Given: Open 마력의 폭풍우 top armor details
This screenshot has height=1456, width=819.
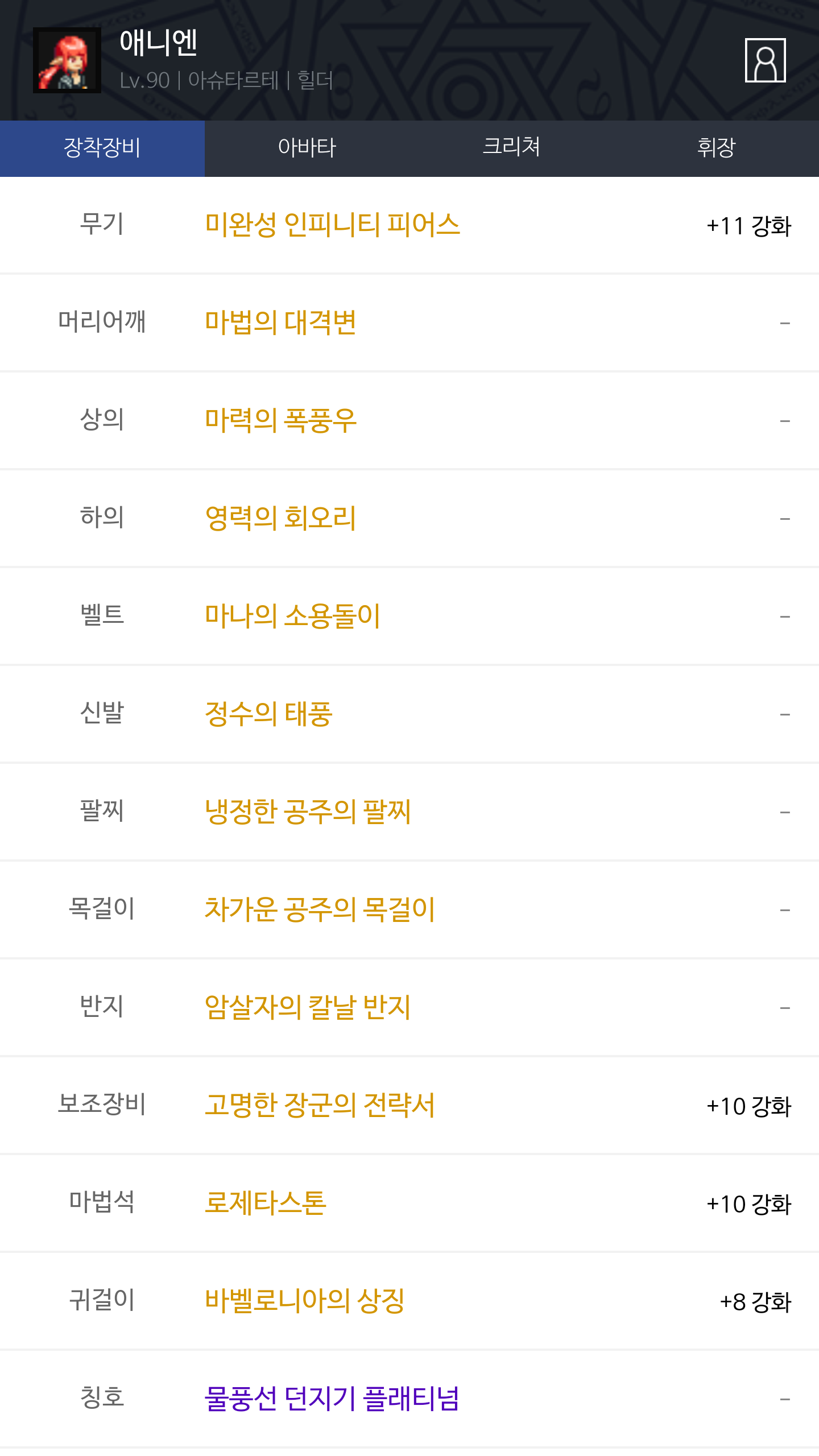Looking at the screenshot, I should click(280, 420).
